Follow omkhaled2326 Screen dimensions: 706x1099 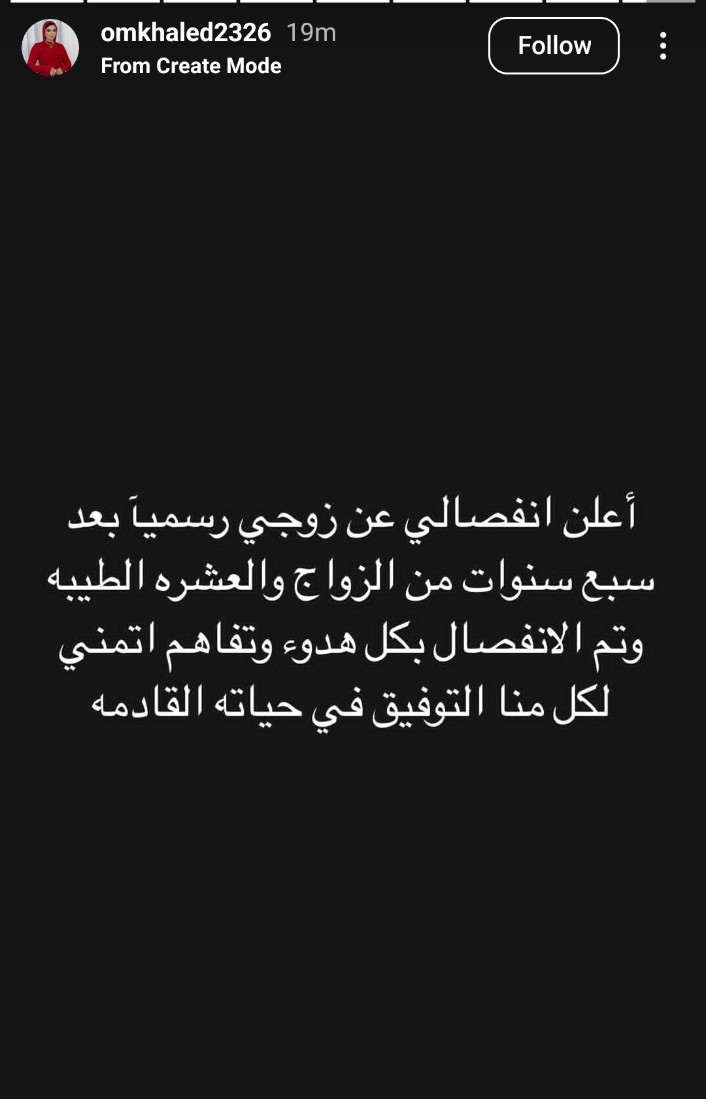click(553, 46)
